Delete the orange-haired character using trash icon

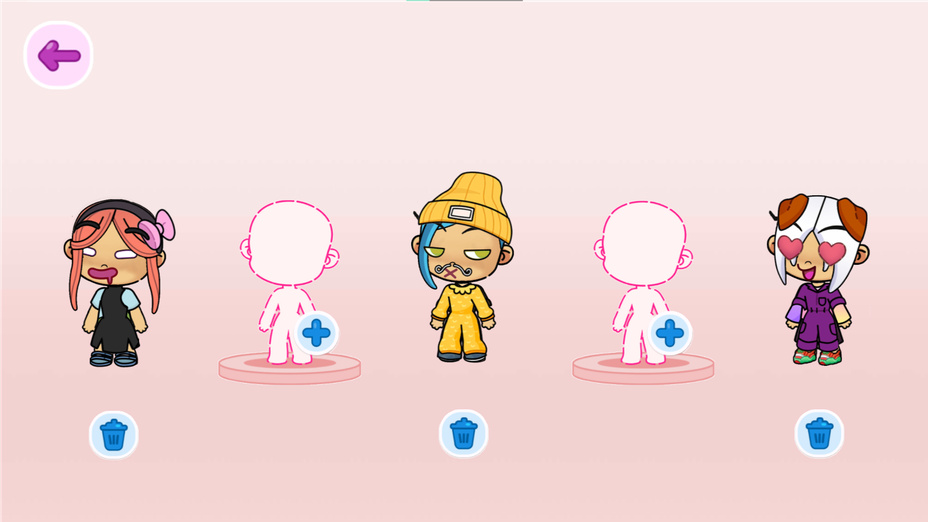pos(114,435)
